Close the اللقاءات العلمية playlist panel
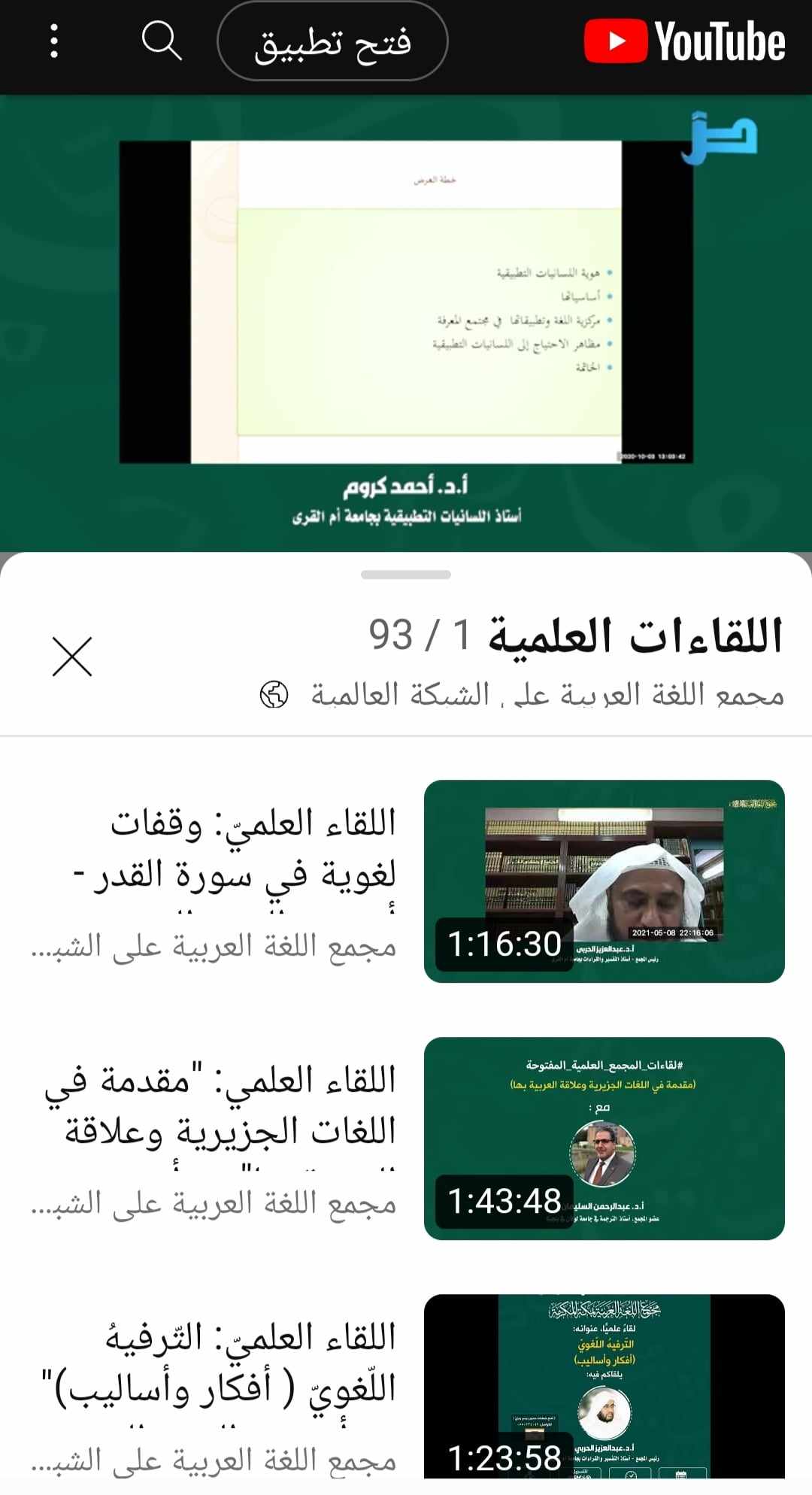812x1495 pixels. tap(72, 657)
